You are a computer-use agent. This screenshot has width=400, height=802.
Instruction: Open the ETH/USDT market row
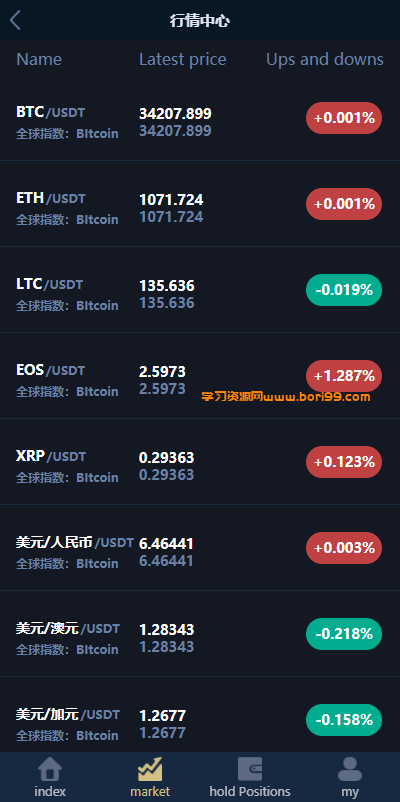(x=200, y=204)
